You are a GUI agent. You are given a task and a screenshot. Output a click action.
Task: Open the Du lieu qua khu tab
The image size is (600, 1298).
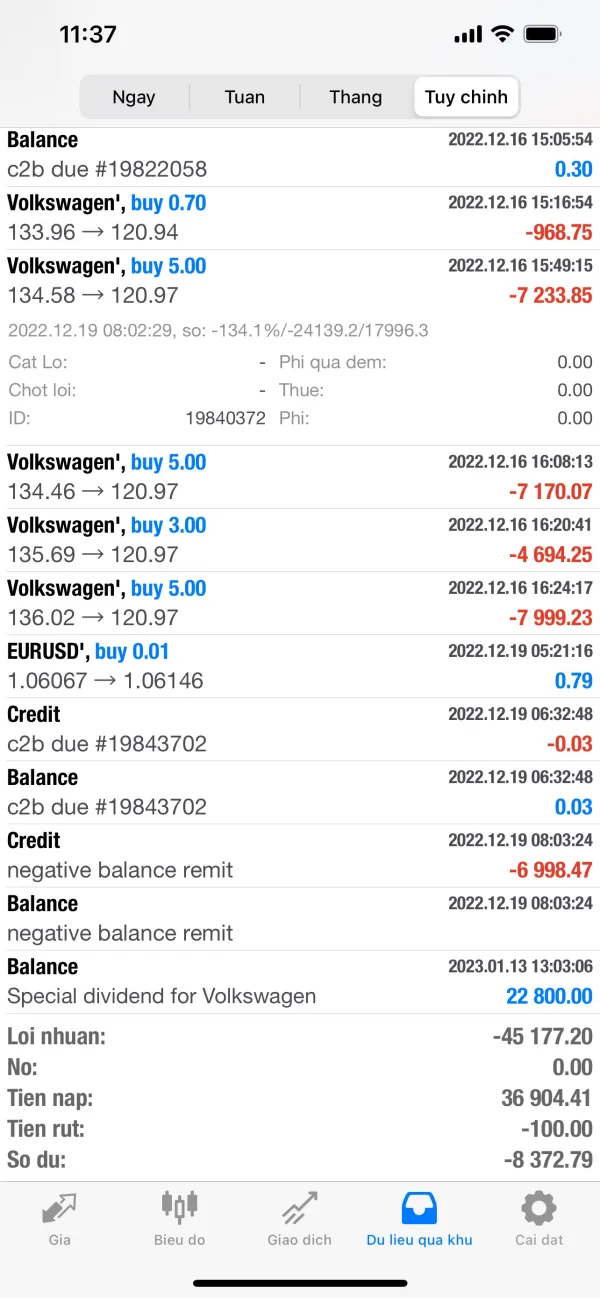point(419,1219)
